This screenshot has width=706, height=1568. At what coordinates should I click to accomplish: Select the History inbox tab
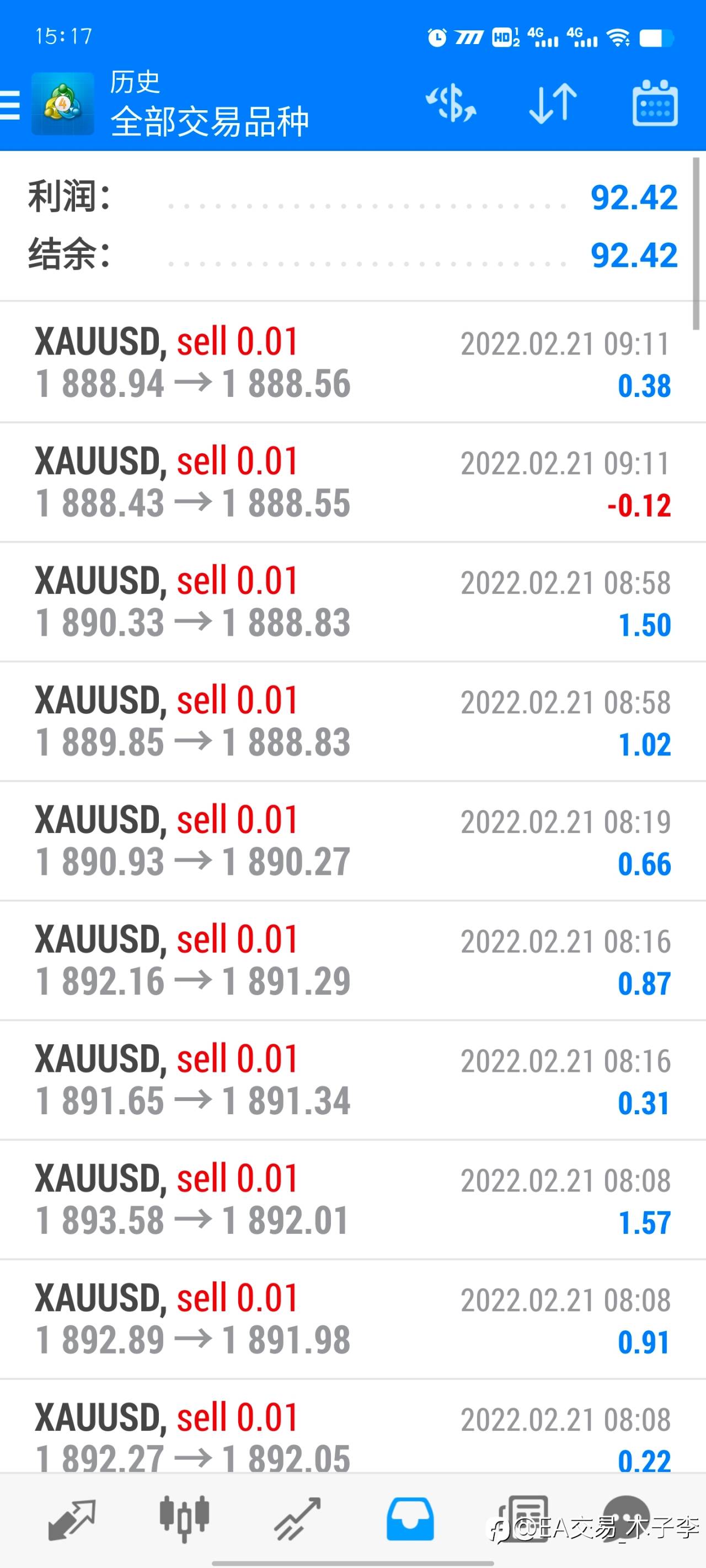(x=410, y=1520)
